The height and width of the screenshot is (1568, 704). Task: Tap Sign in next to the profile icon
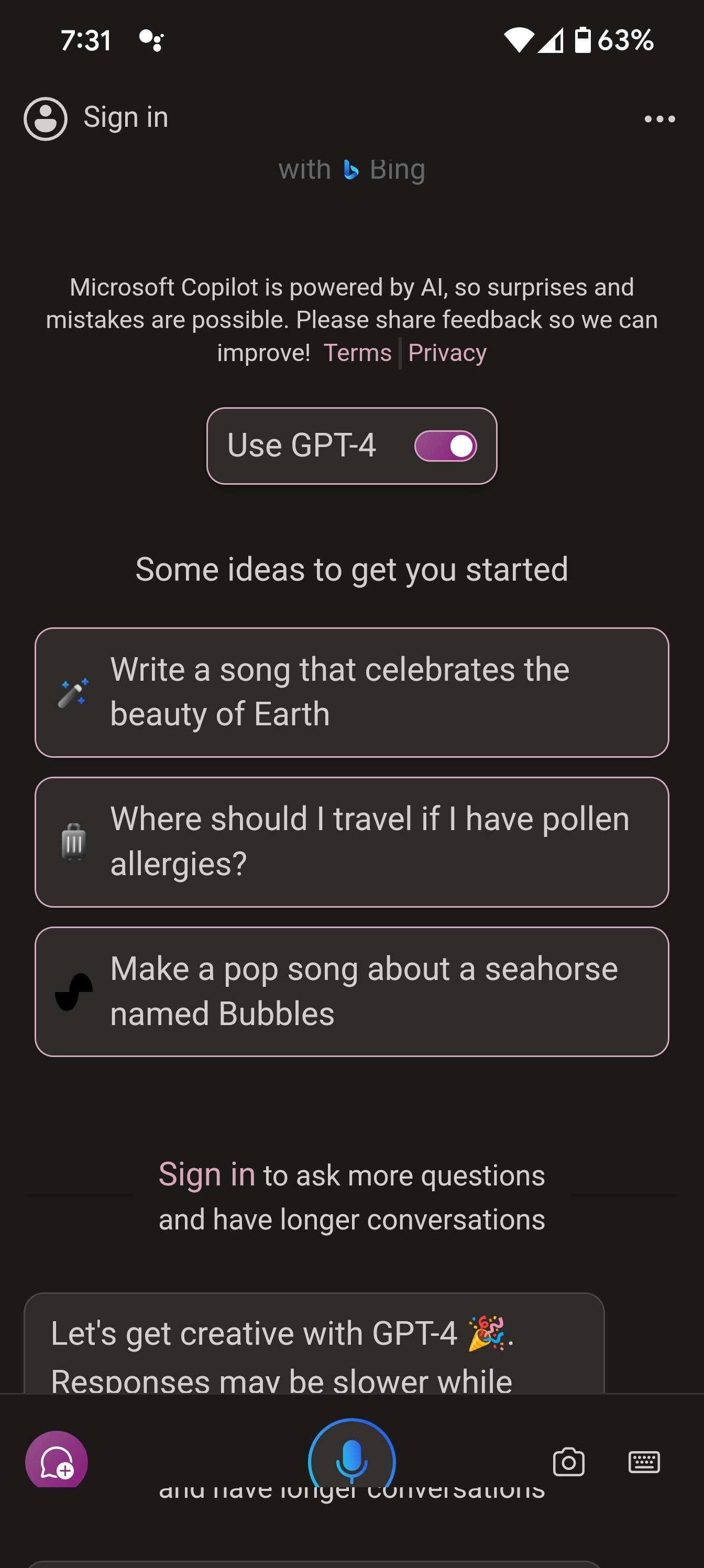(x=125, y=117)
